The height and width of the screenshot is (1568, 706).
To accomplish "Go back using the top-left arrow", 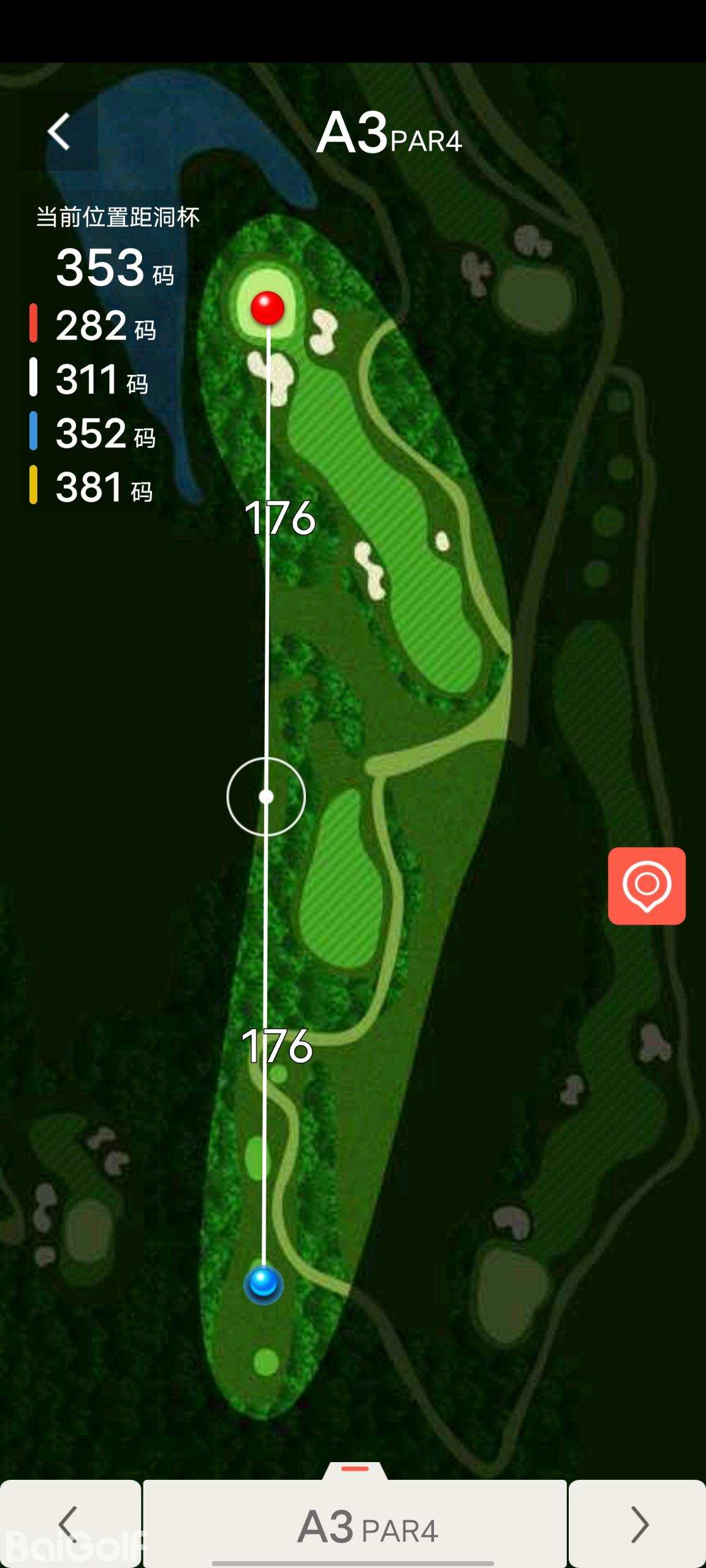I will tap(59, 132).
